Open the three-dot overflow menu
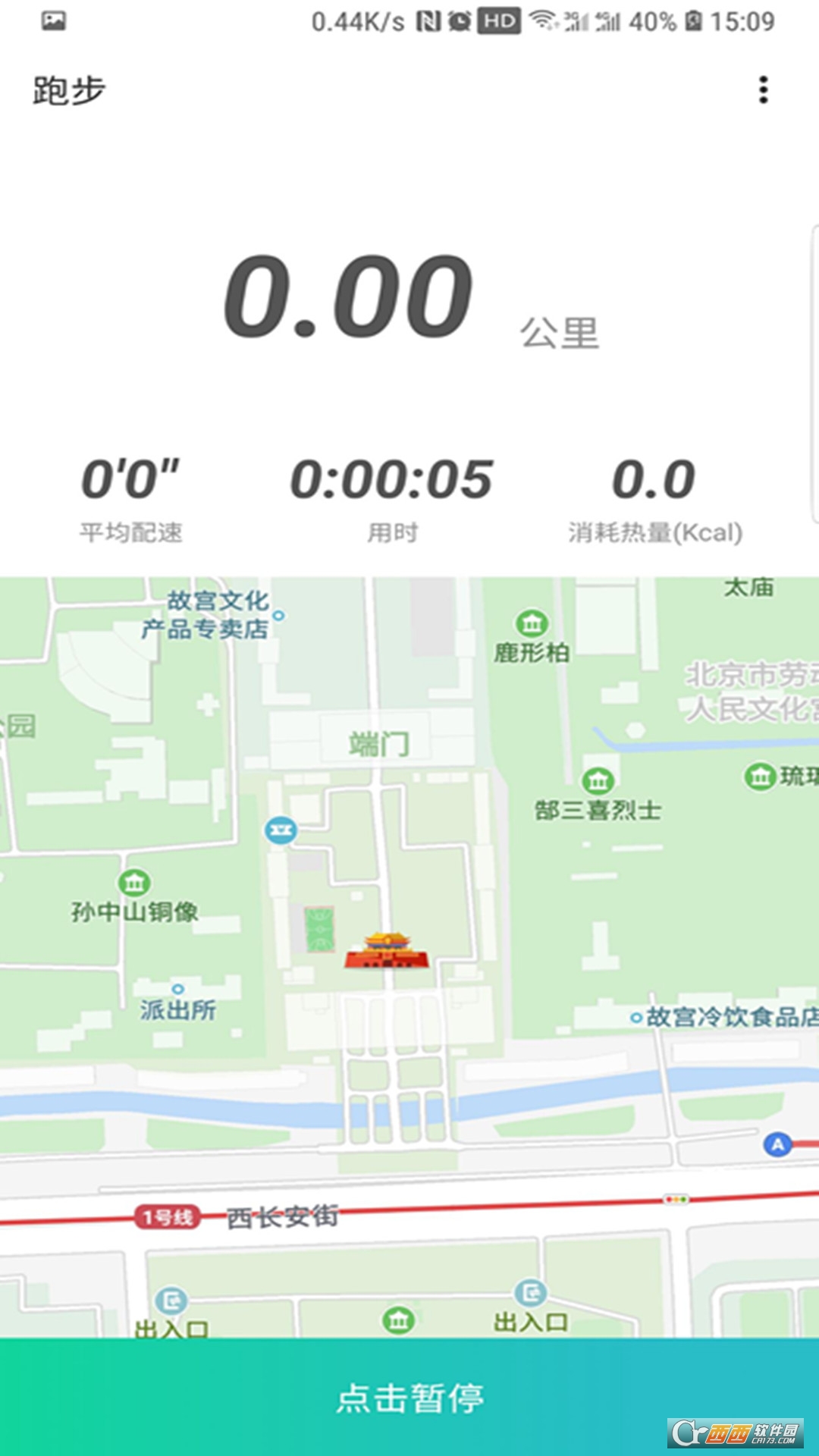 pos(763,90)
